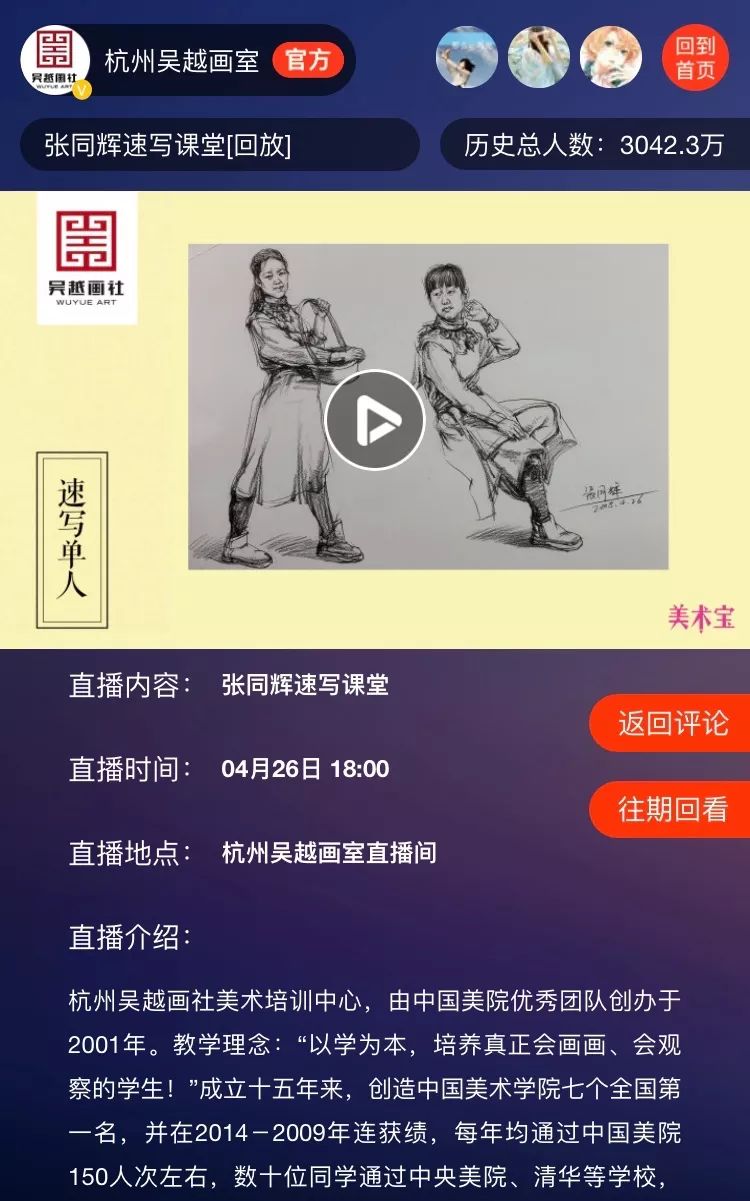Open the second viewer avatar

pos(539,57)
